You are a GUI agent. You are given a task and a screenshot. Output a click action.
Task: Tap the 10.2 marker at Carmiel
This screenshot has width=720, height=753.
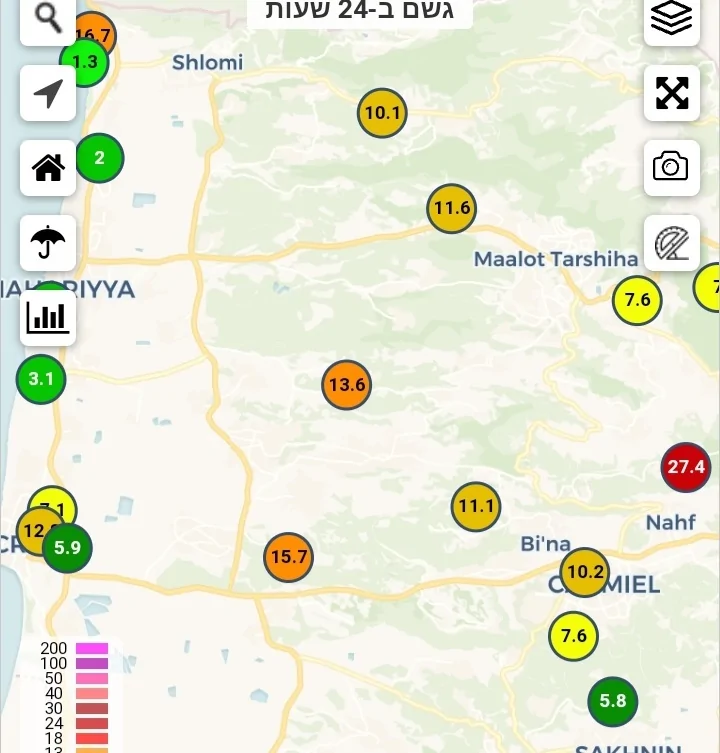pyautogui.click(x=584, y=572)
